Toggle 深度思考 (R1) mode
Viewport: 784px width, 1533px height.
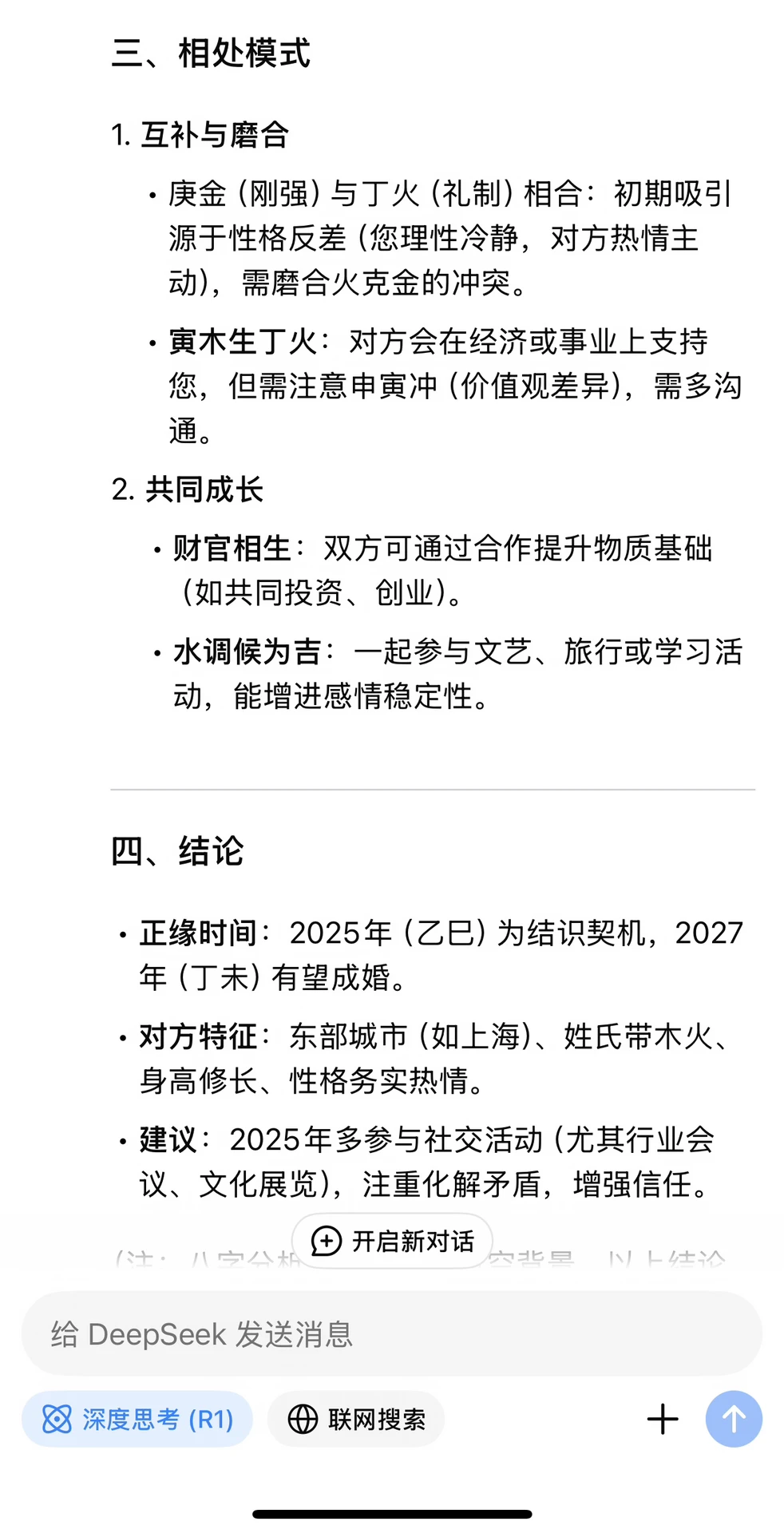pos(137,1419)
